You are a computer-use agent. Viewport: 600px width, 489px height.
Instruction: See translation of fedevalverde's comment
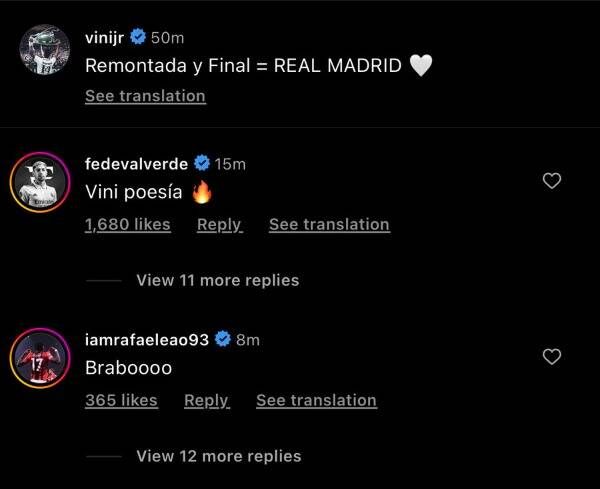pyautogui.click(x=329, y=224)
